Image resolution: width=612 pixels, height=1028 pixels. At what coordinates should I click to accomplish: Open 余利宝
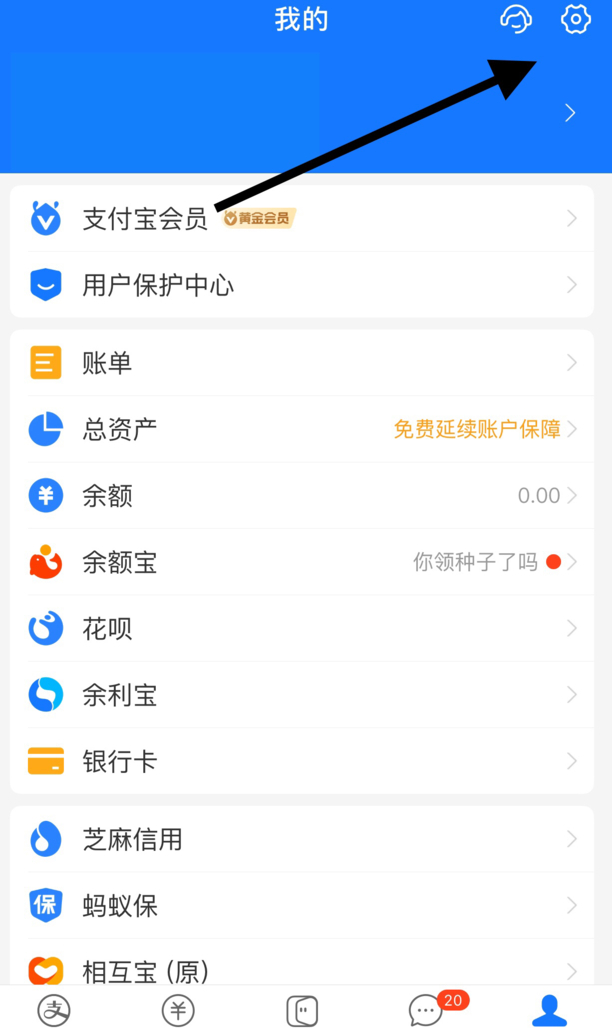tap(302, 694)
